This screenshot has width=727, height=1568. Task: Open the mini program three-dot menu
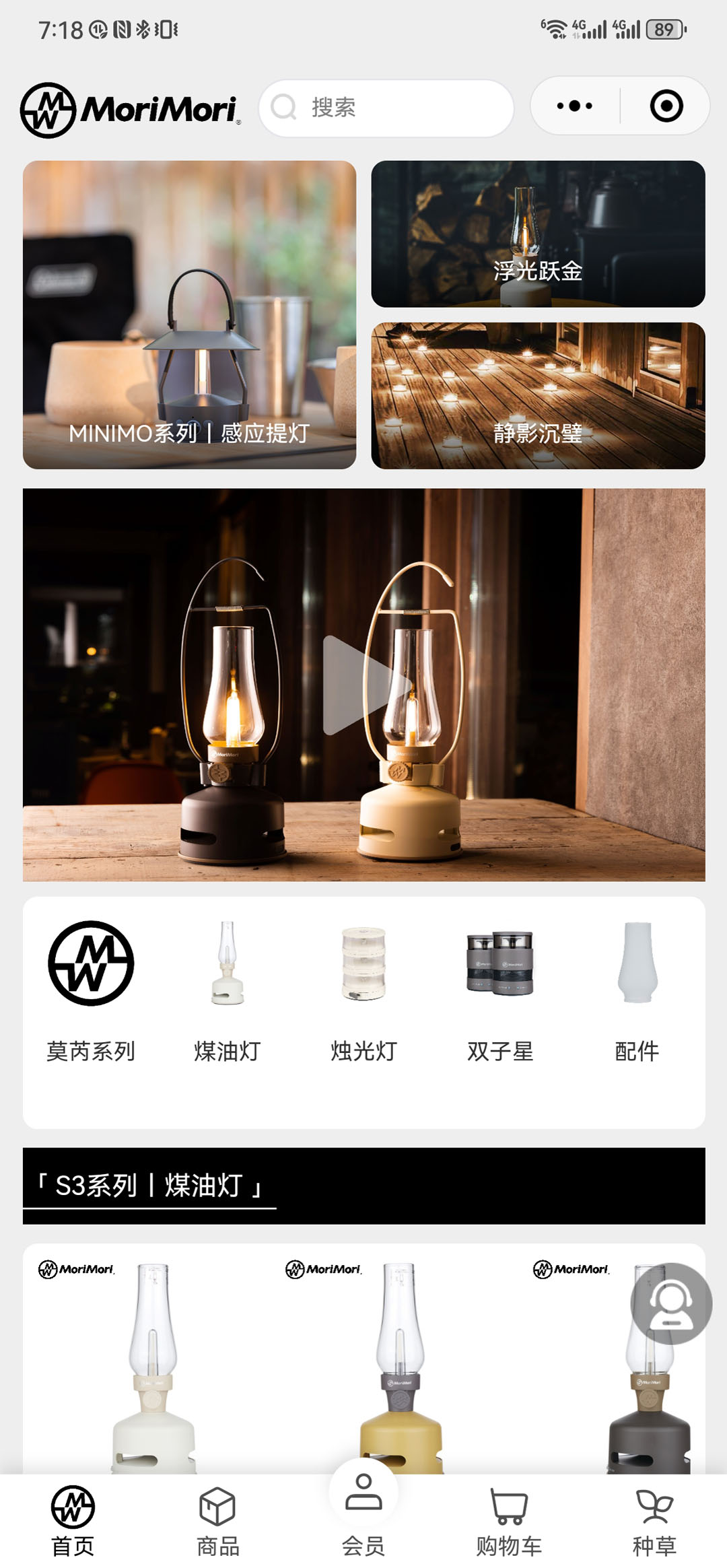[x=575, y=106]
